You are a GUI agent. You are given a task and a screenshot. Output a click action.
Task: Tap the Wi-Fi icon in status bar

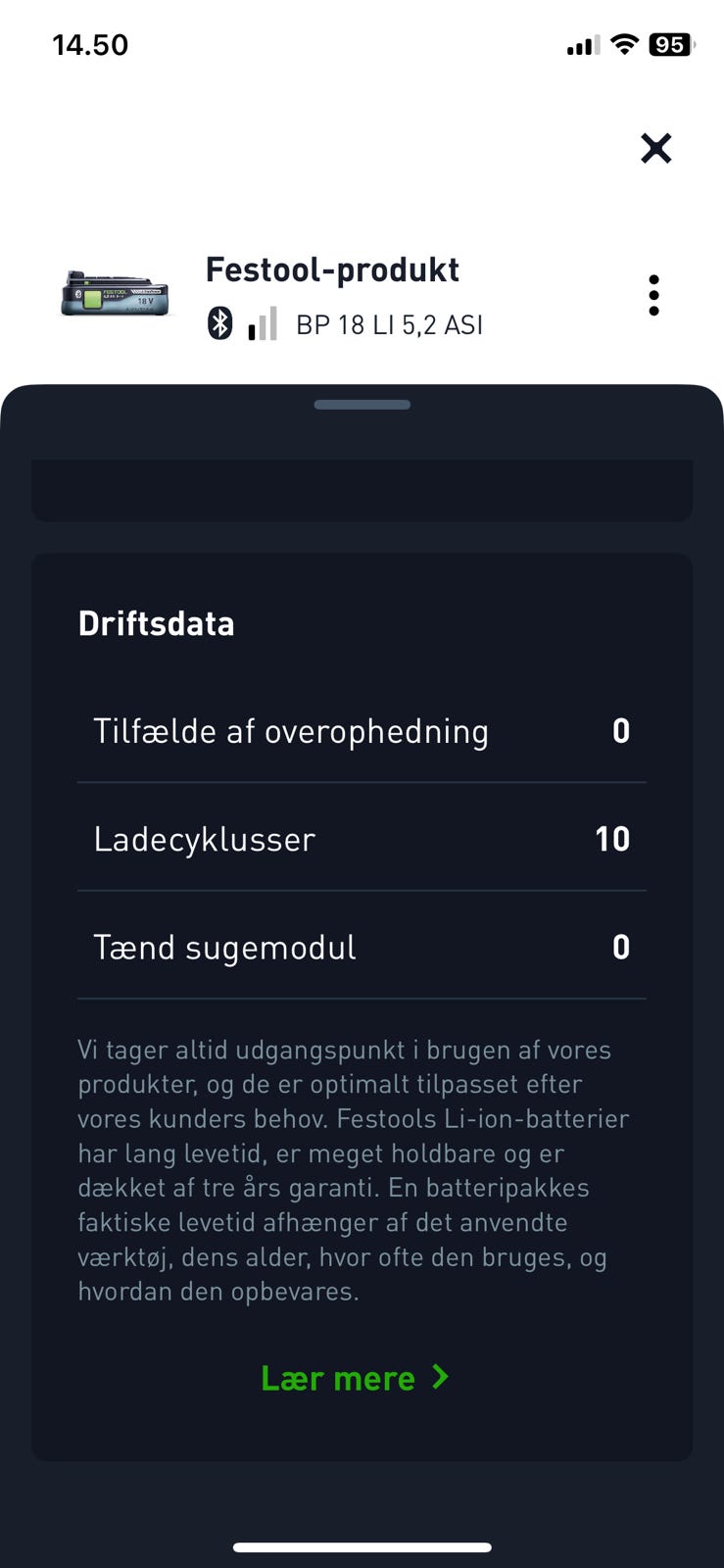point(624,44)
